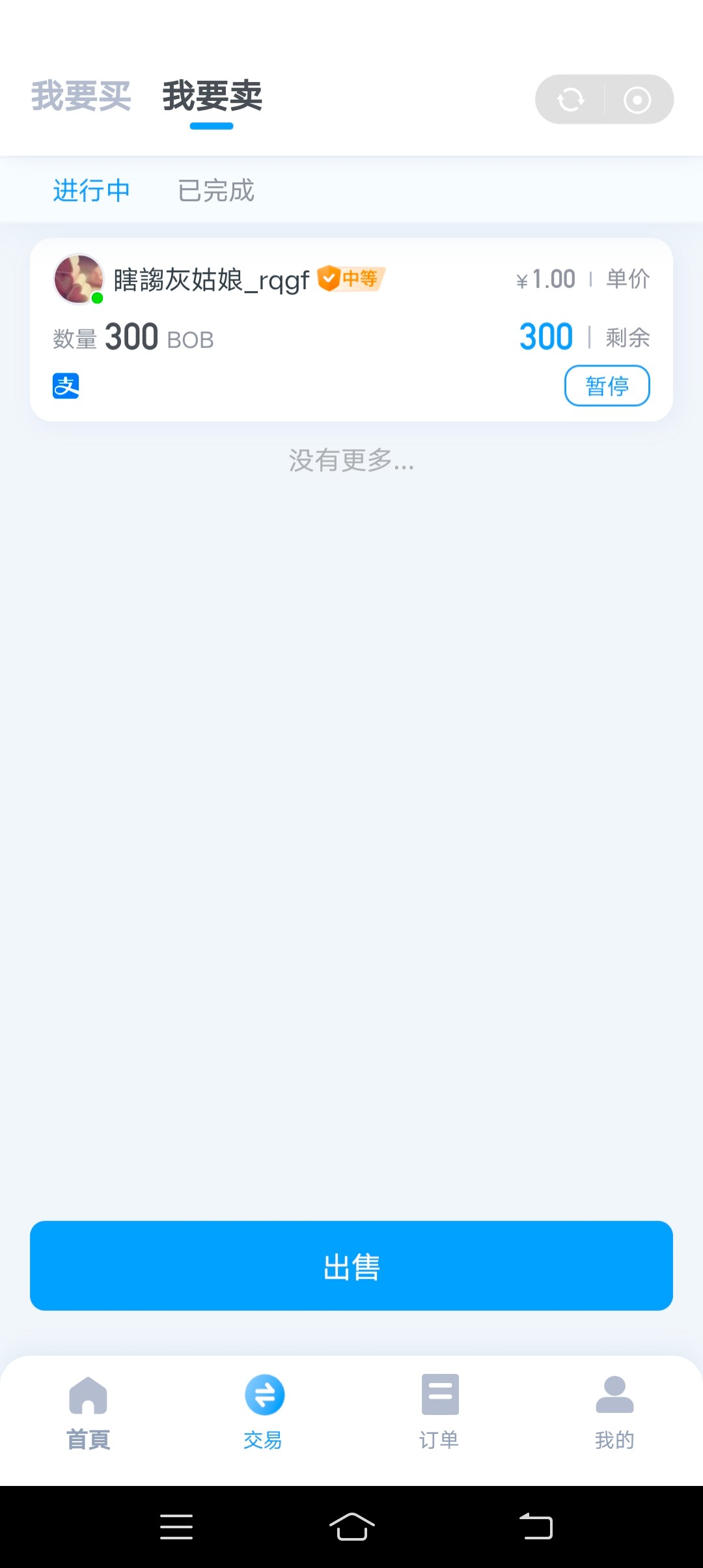
Task: Tap the blue 出售 button
Action: click(x=351, y=1266)
